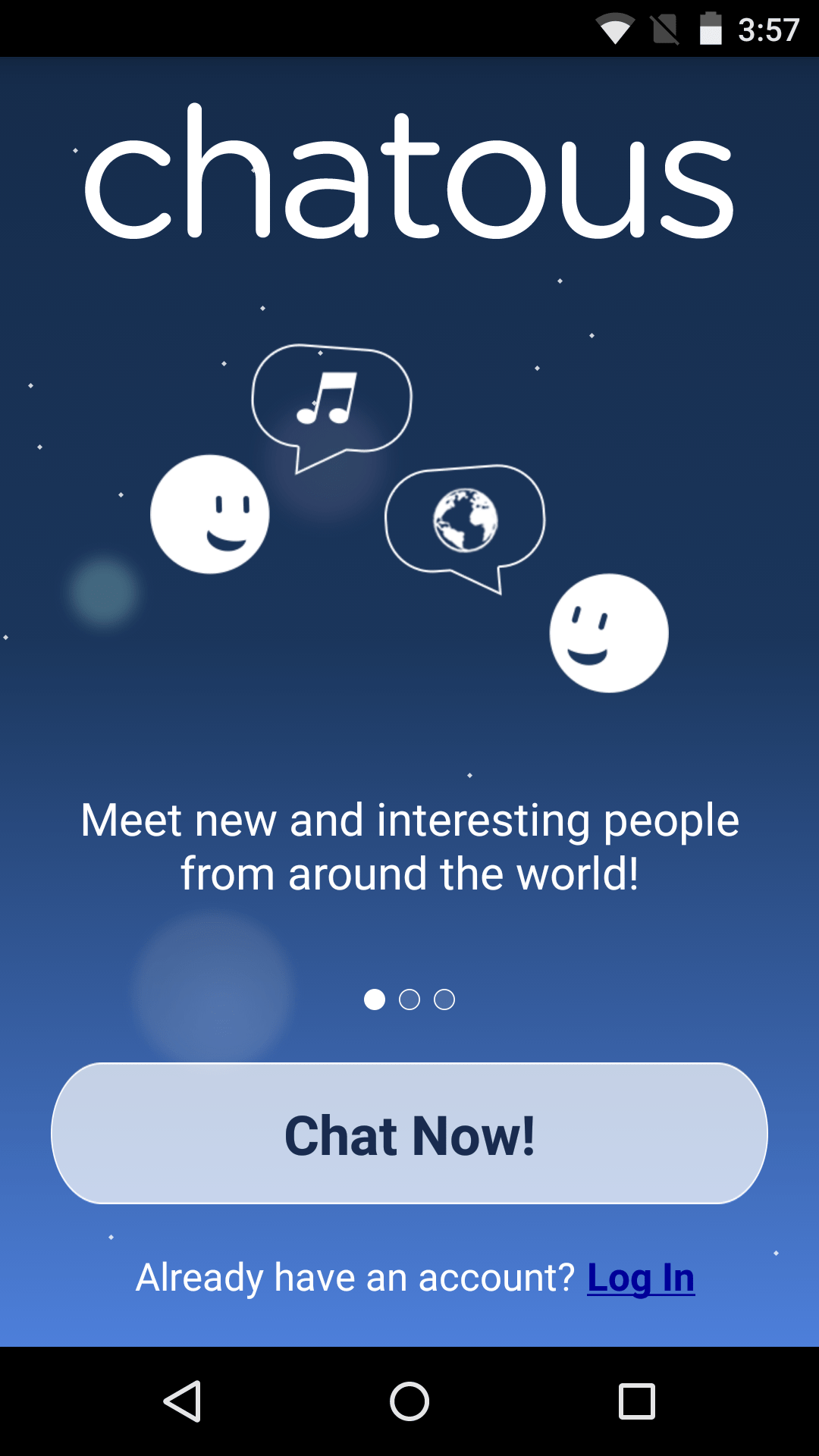Go back using the system back button

coord(182,1401)
